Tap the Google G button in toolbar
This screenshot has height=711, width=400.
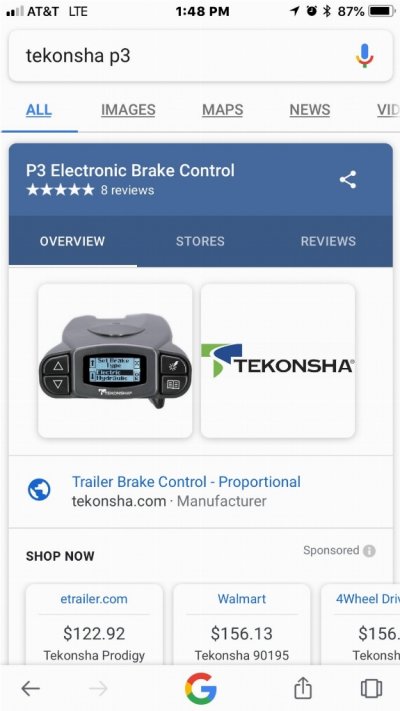pyautogui.click(x=200, y=689)
